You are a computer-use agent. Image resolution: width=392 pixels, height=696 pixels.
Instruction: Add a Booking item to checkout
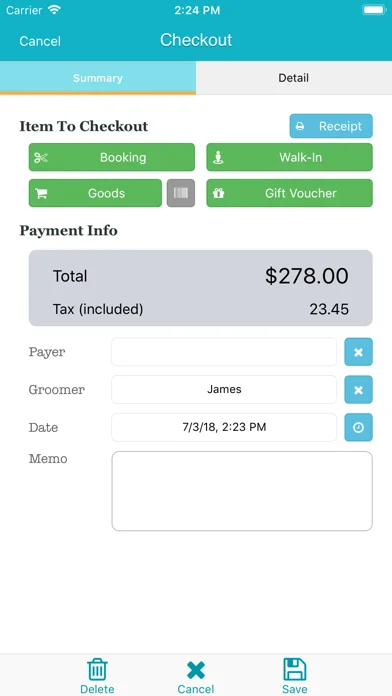click(x=112, y=157)
